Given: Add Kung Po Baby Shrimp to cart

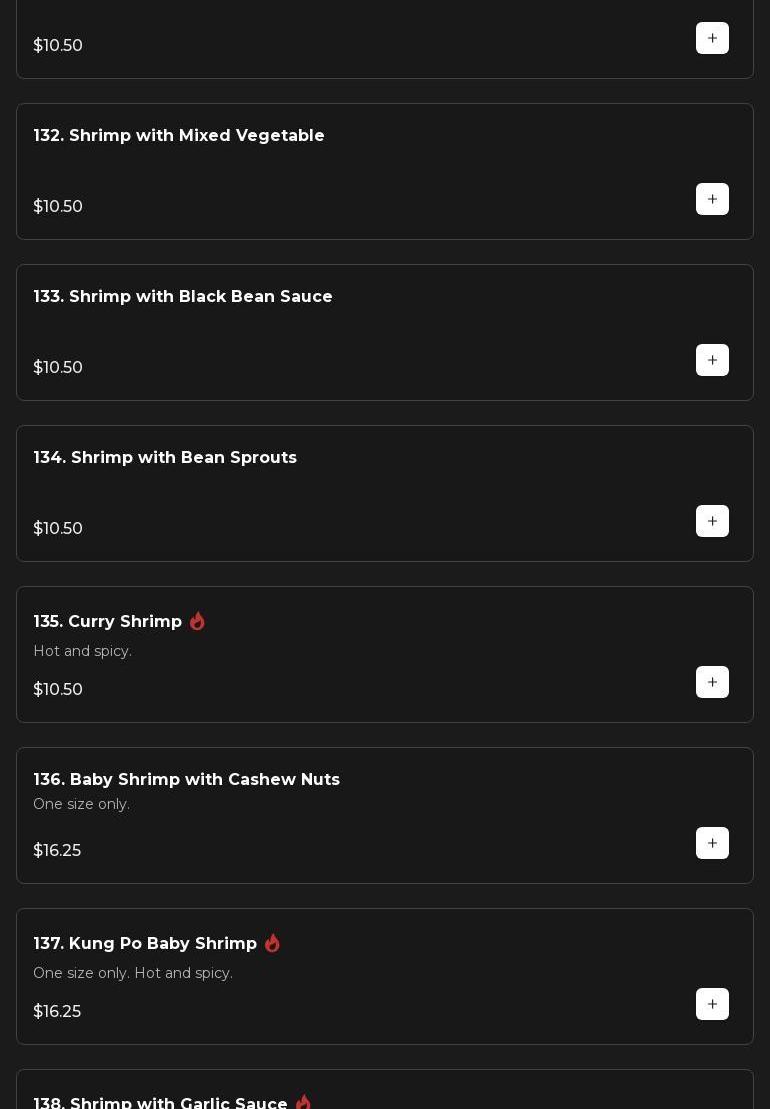Looking at the screenshot, I should click(x=712, y=1004).
